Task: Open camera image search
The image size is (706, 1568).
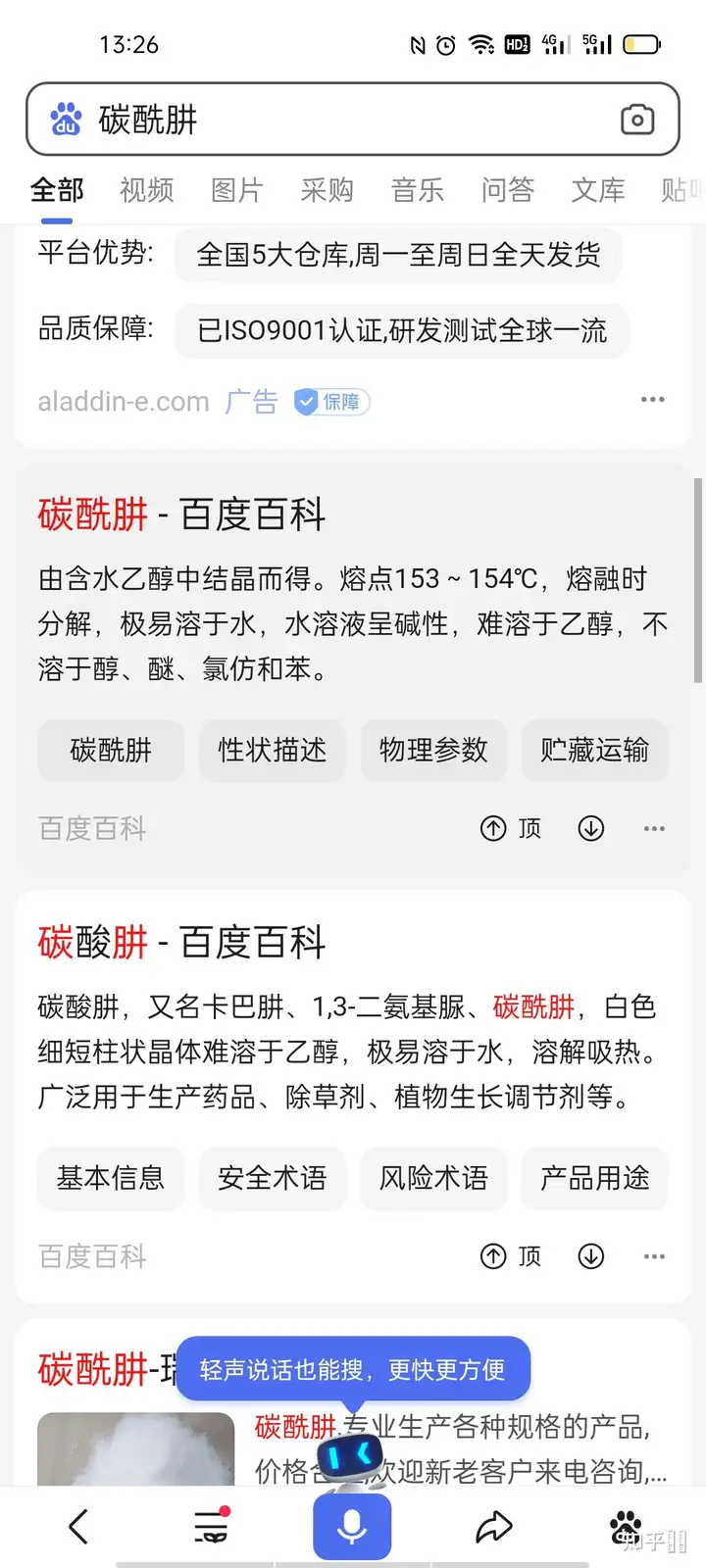Action: pyautogui.click(x=637, y=120)
